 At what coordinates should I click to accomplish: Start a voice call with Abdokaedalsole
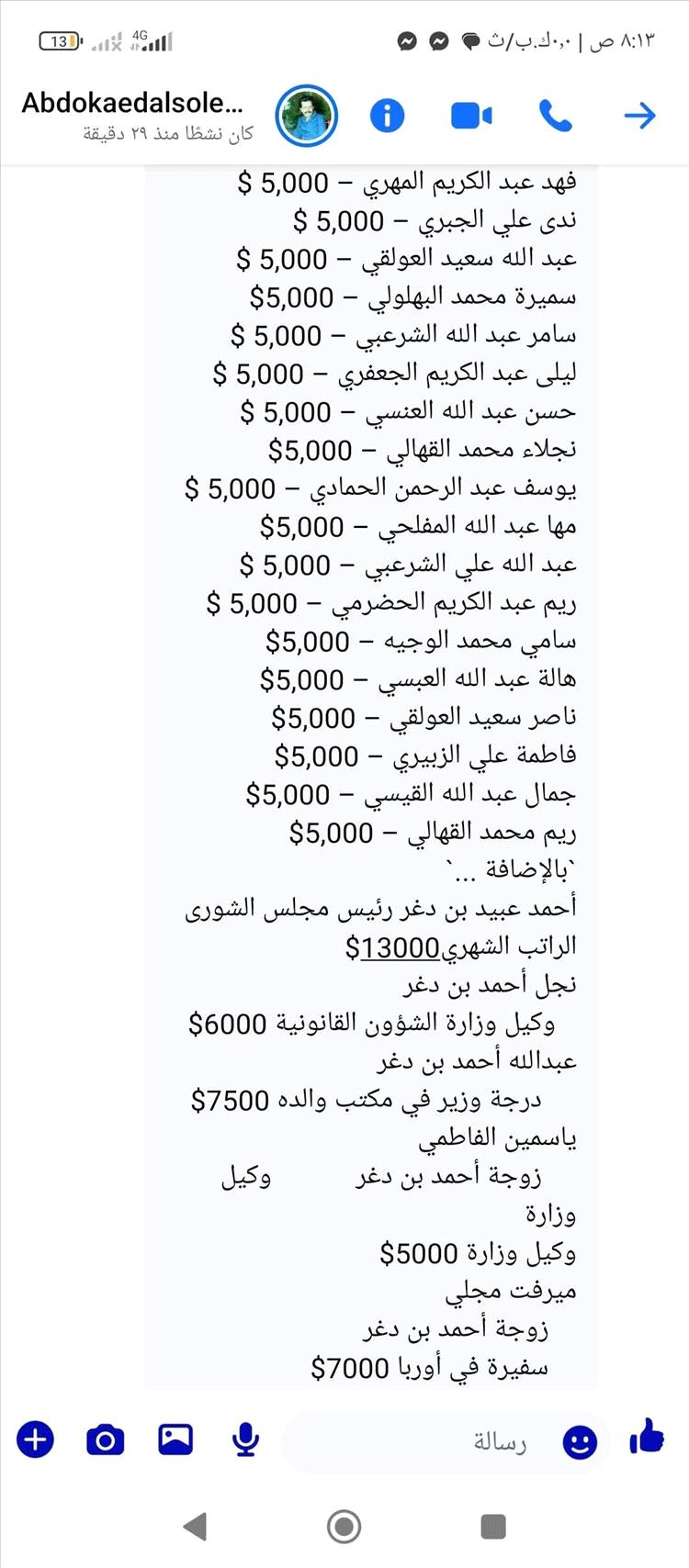tap(555, 116)
